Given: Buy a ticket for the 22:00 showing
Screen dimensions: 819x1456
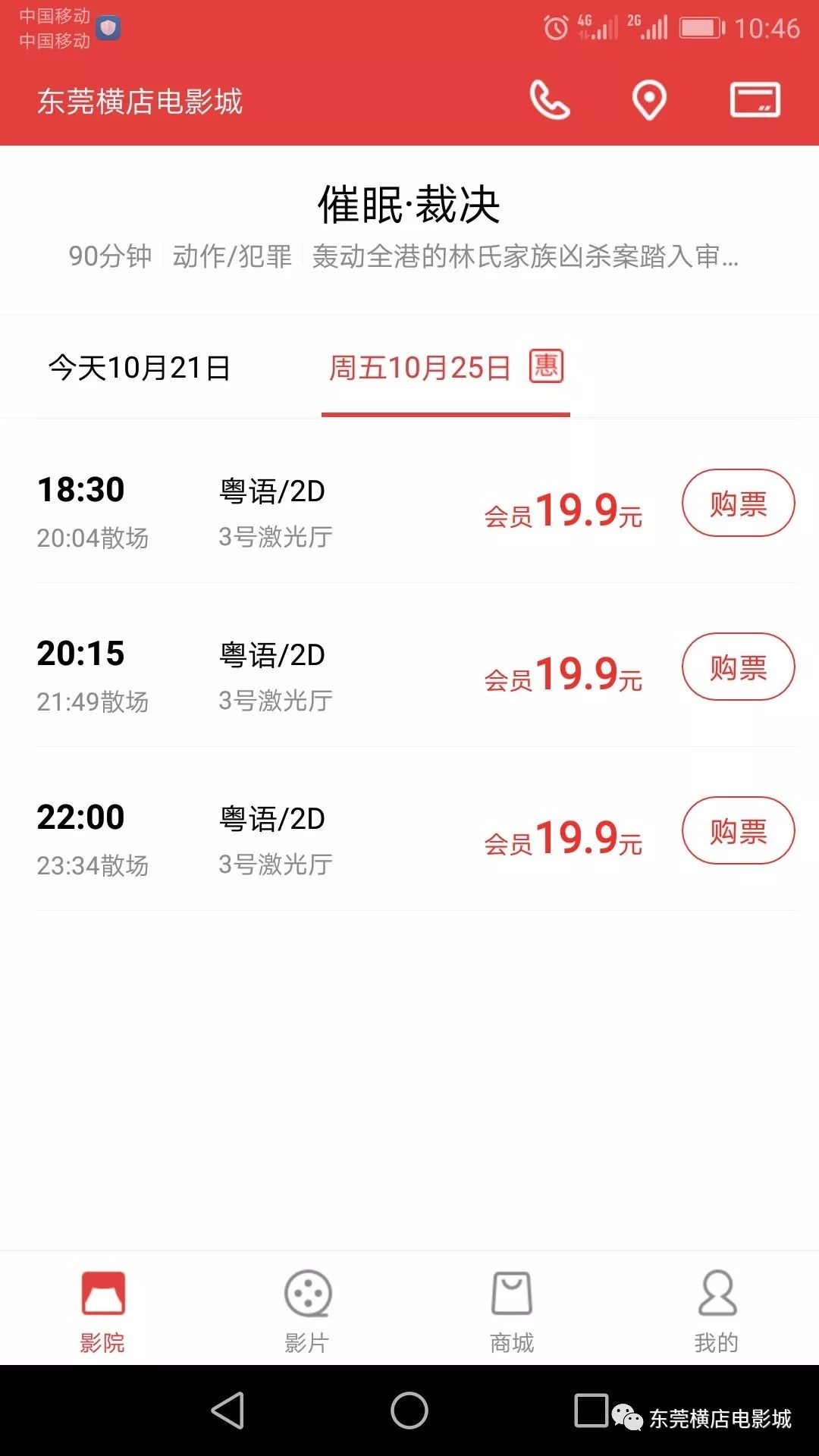Looking at the screenshot, I should tap(739, 830).
